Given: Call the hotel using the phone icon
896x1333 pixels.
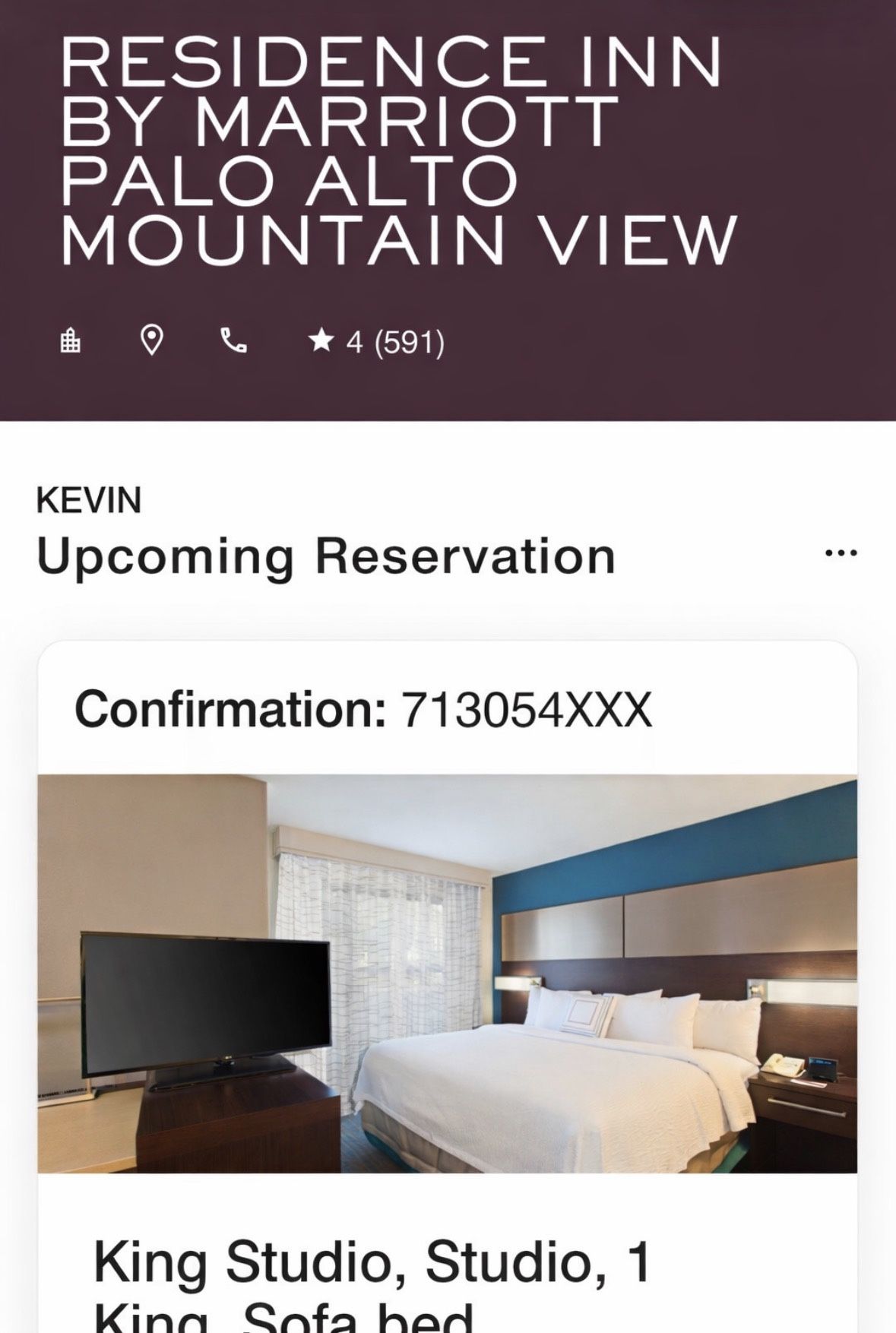Looking at the screenshot, I should point(233,341).
